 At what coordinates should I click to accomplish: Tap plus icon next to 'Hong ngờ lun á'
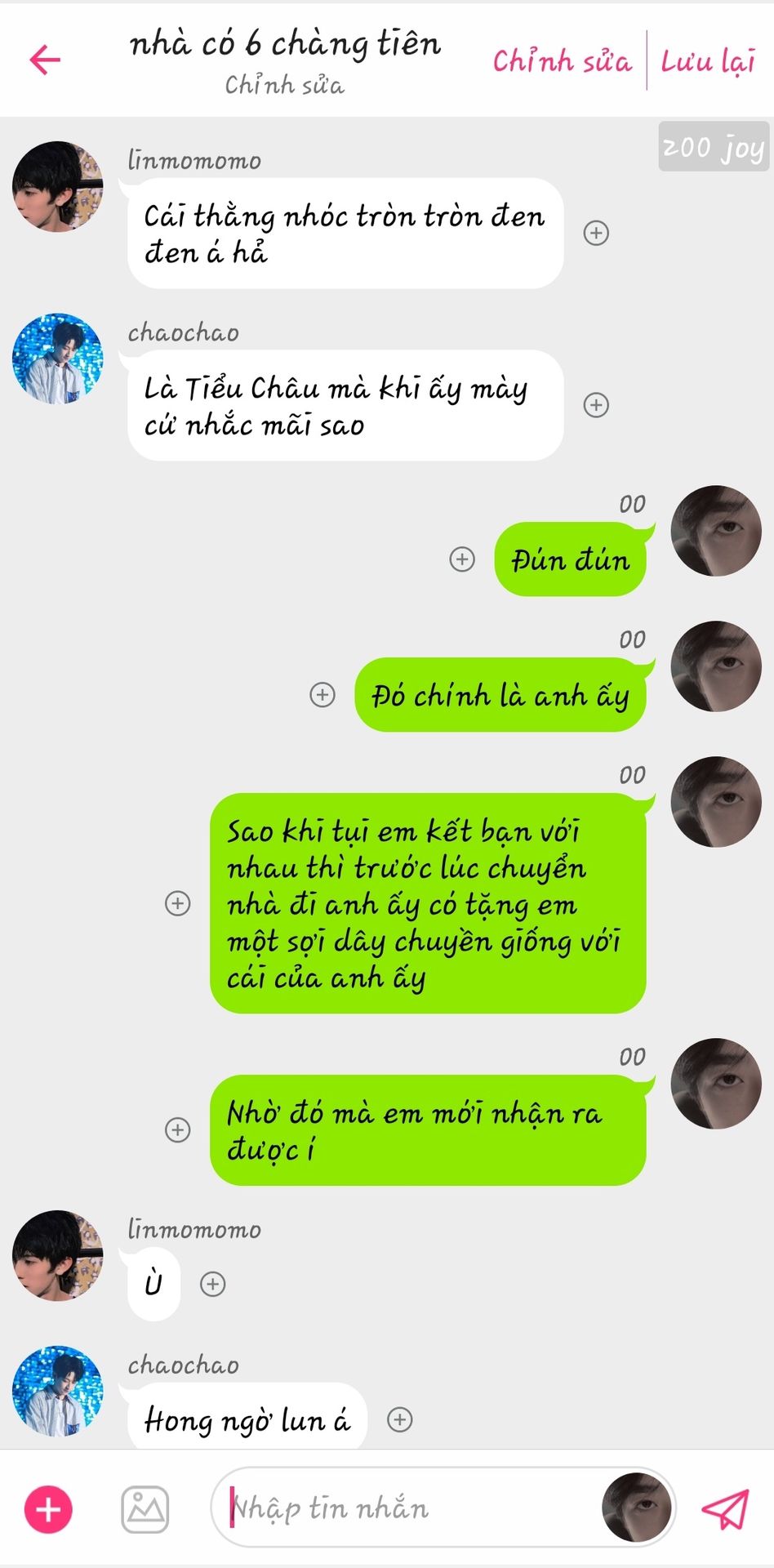click(x=399, y=1420)
